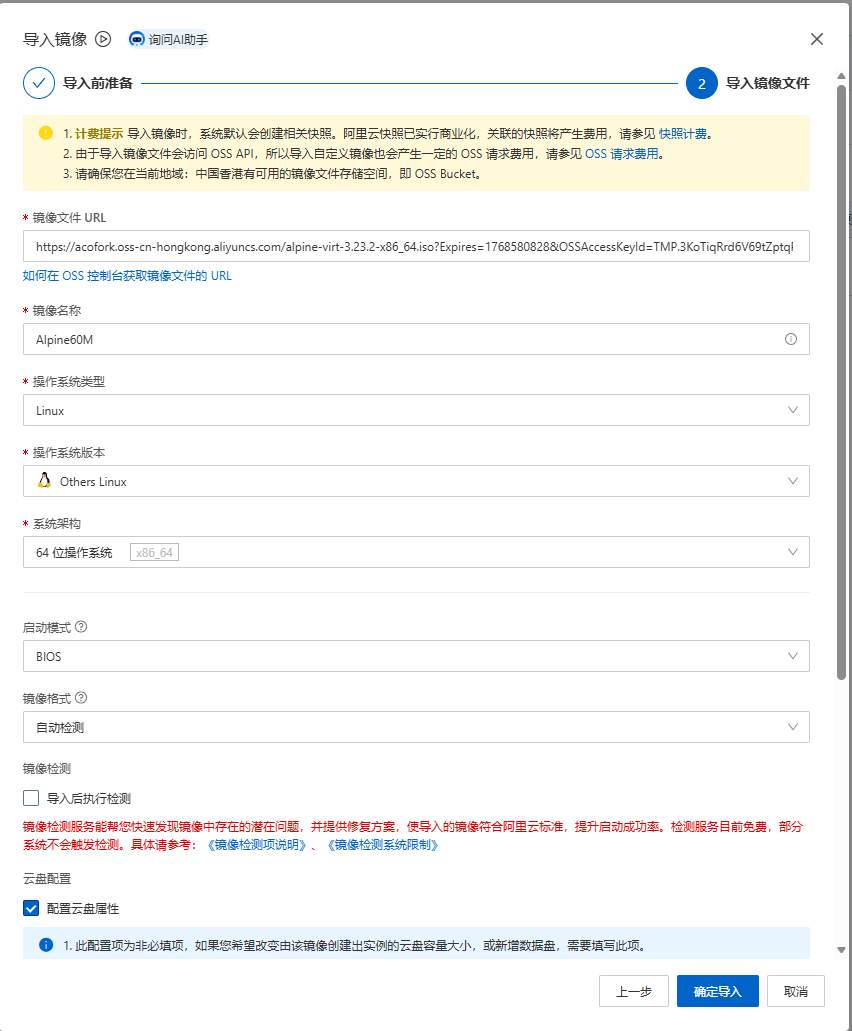
Task: Edit the 镜像名称 field Alpine60M
Action: tap(416, 339)
